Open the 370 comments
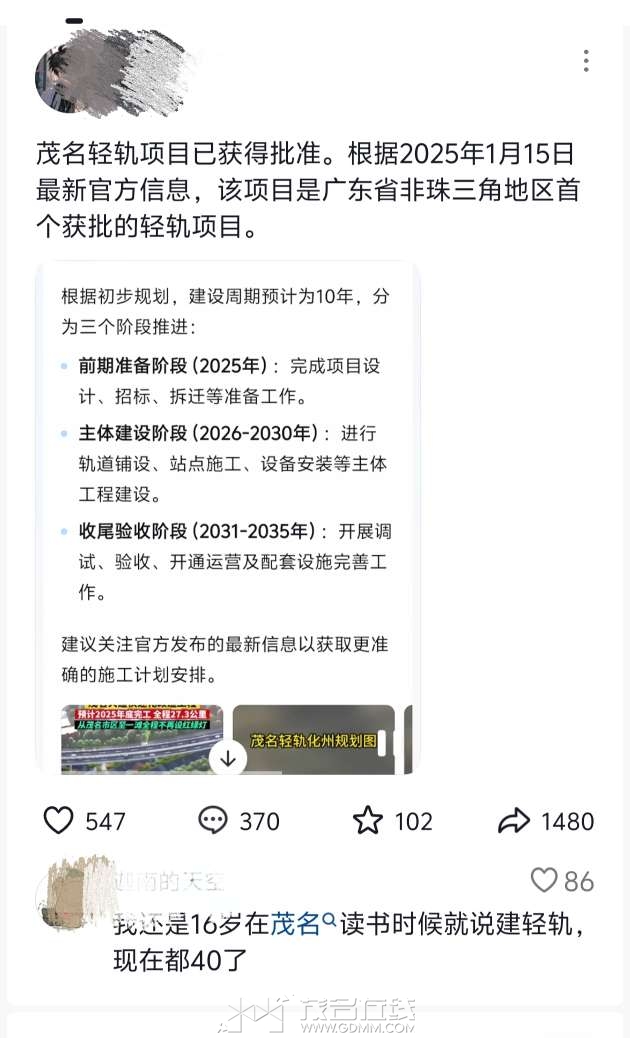630x1038 pixels. pyautogui.click(x=213, y=821)
